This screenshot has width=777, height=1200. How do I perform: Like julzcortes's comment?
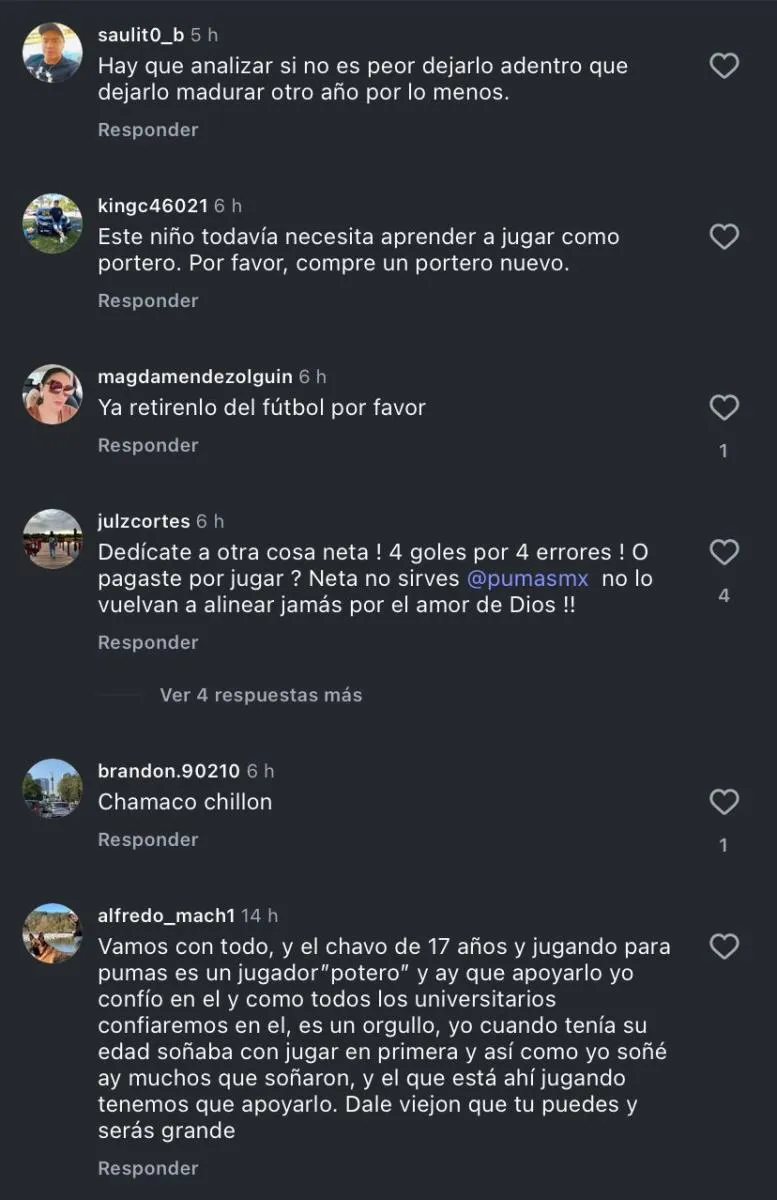(x=723, y=552)
